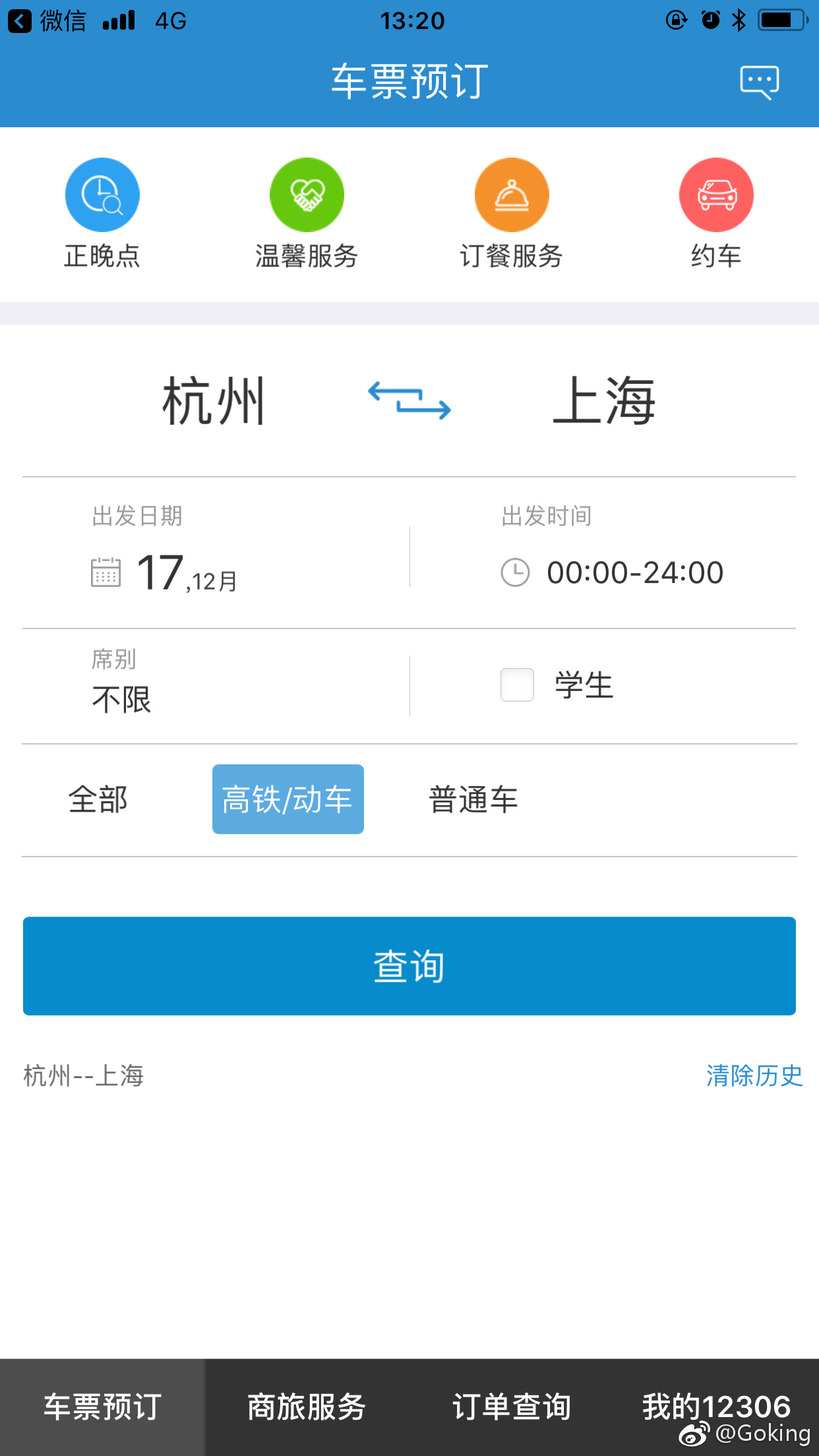Open the messages icon in header
The image size is (819, 1456).
click(759, 82)
